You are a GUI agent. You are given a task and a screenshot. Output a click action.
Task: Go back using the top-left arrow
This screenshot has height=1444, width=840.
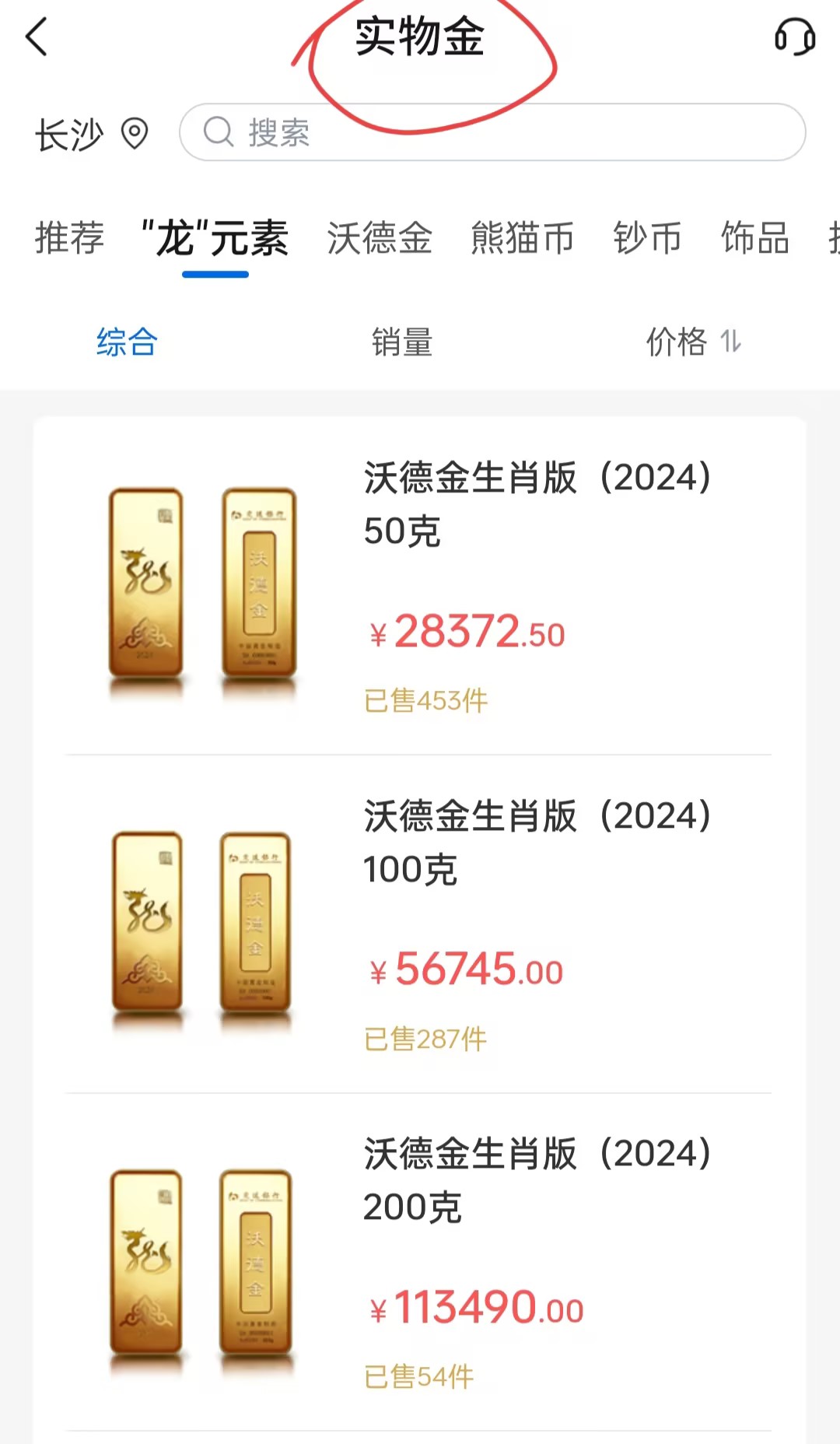pyautogui.click(x=37, y=37)
